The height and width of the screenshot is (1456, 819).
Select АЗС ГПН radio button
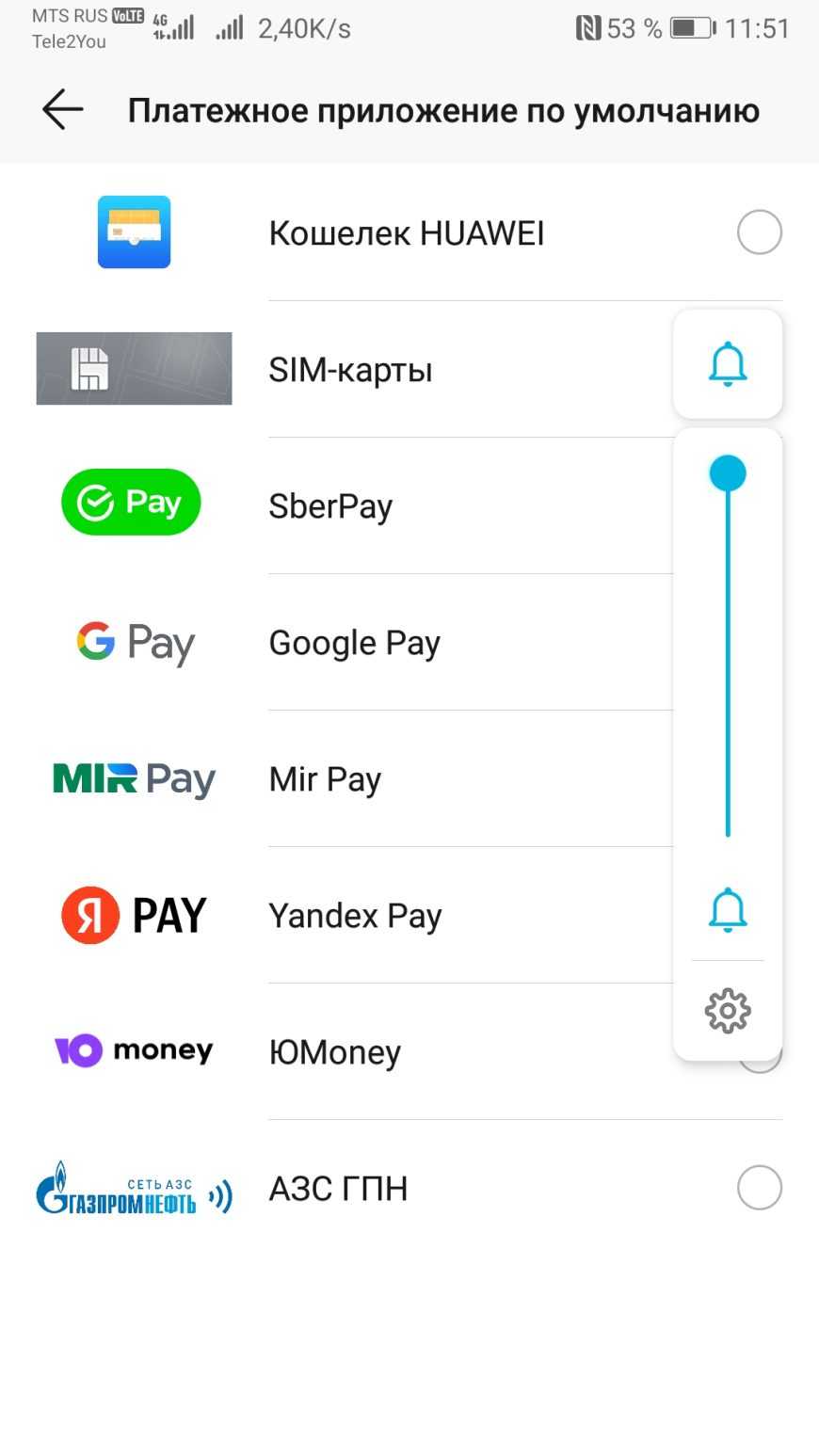tap(759, 1188)
